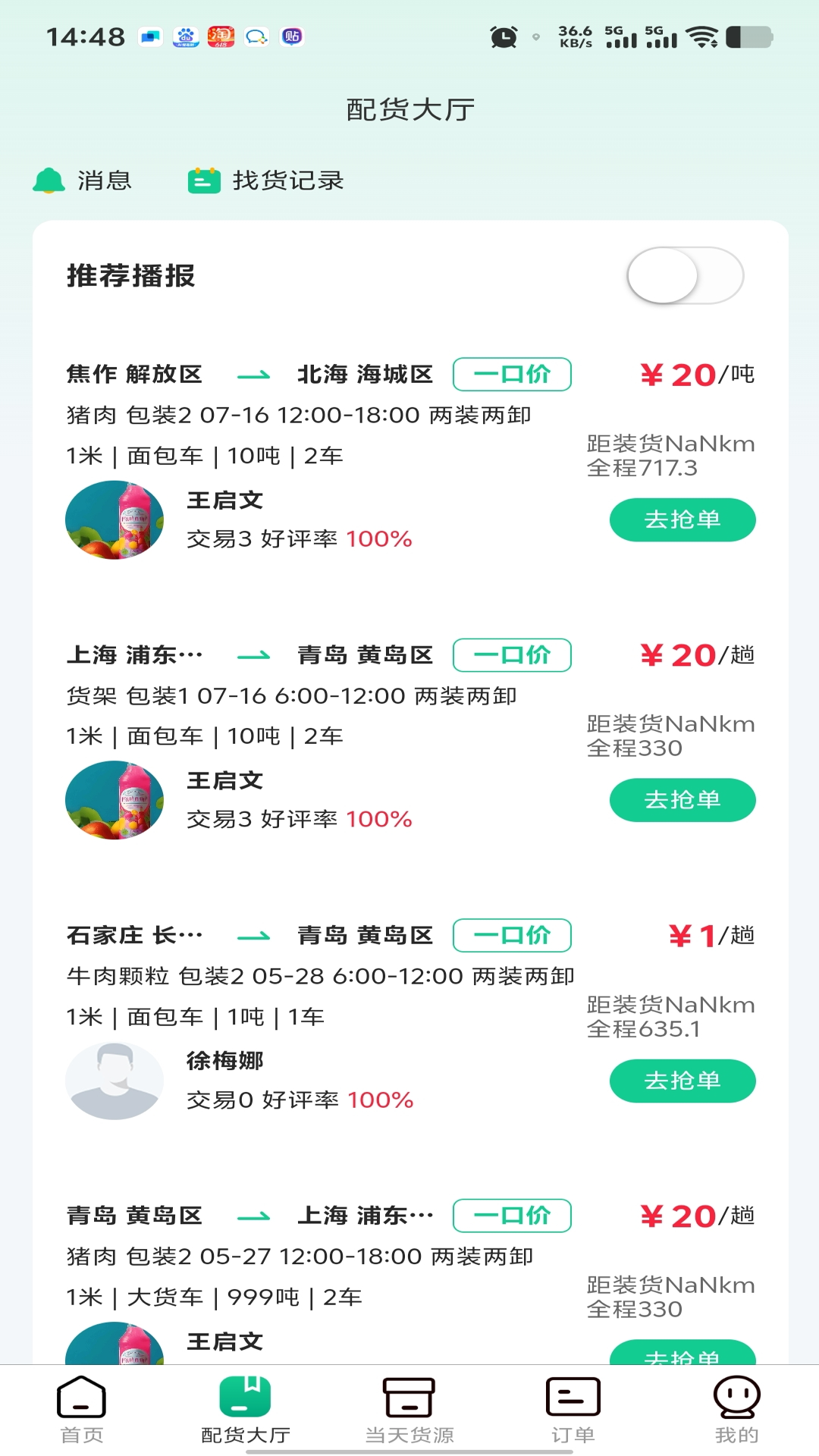Screen dimensions: 819x1456
Task: Open 徐梅娜's avatar photo
Action: tap(115, 1080)
